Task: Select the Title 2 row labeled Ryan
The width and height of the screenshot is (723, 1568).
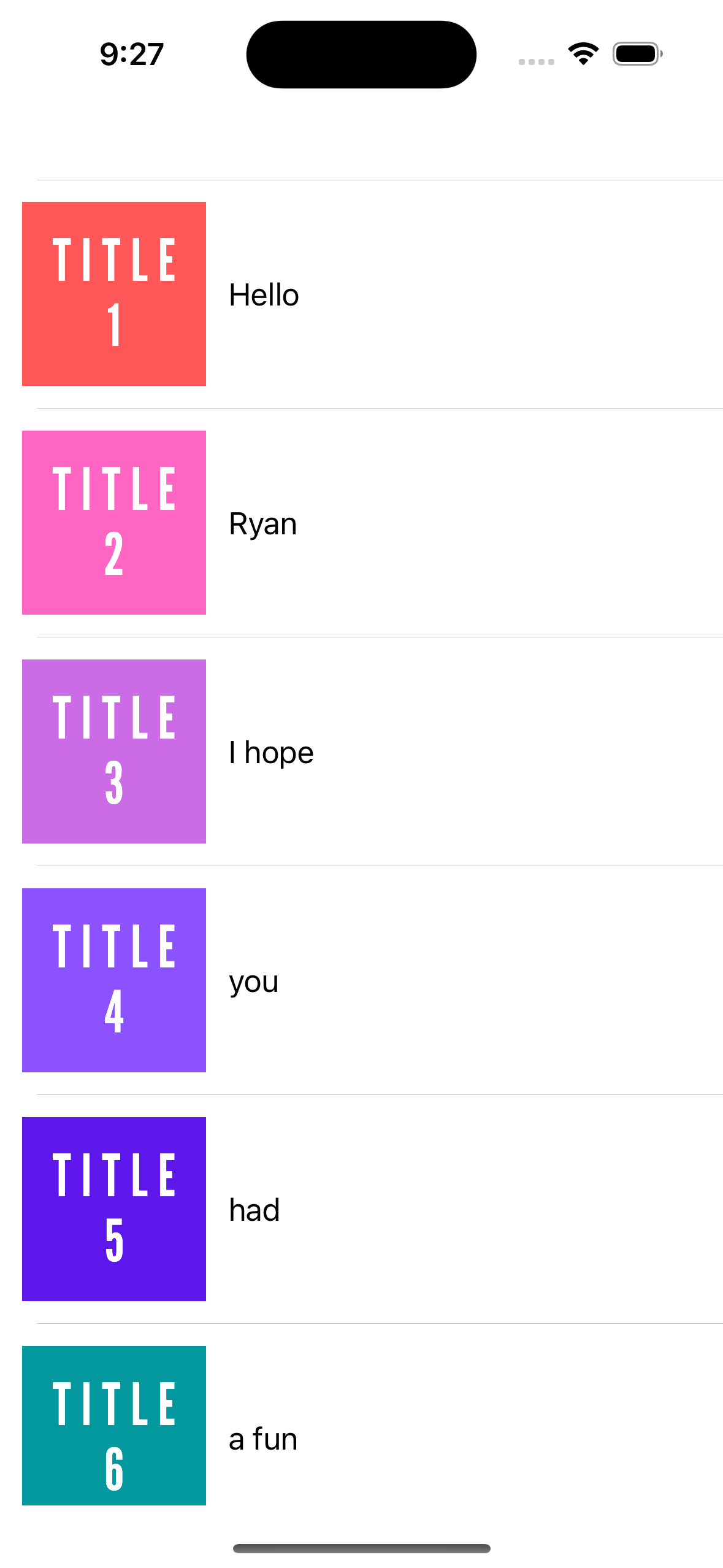Action: click(361, 523)
